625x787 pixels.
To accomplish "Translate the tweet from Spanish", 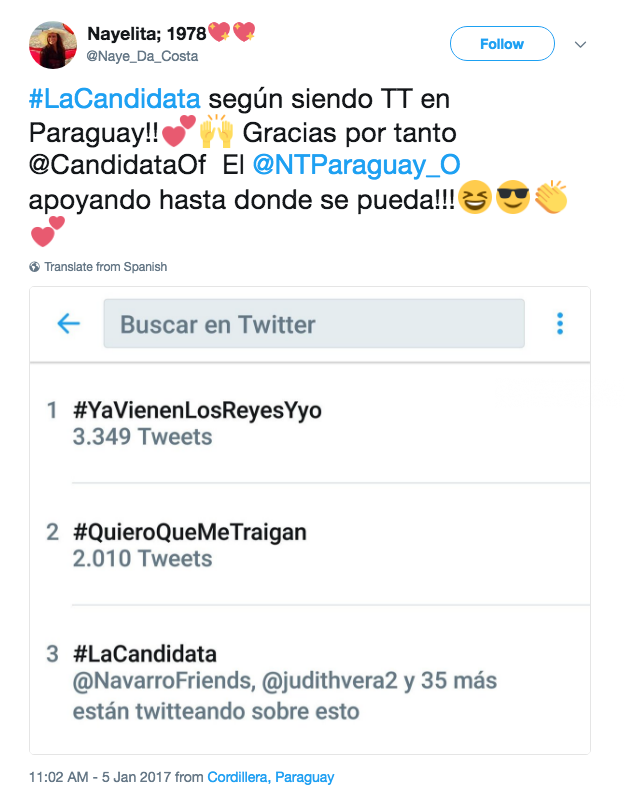I will [105, 267].
